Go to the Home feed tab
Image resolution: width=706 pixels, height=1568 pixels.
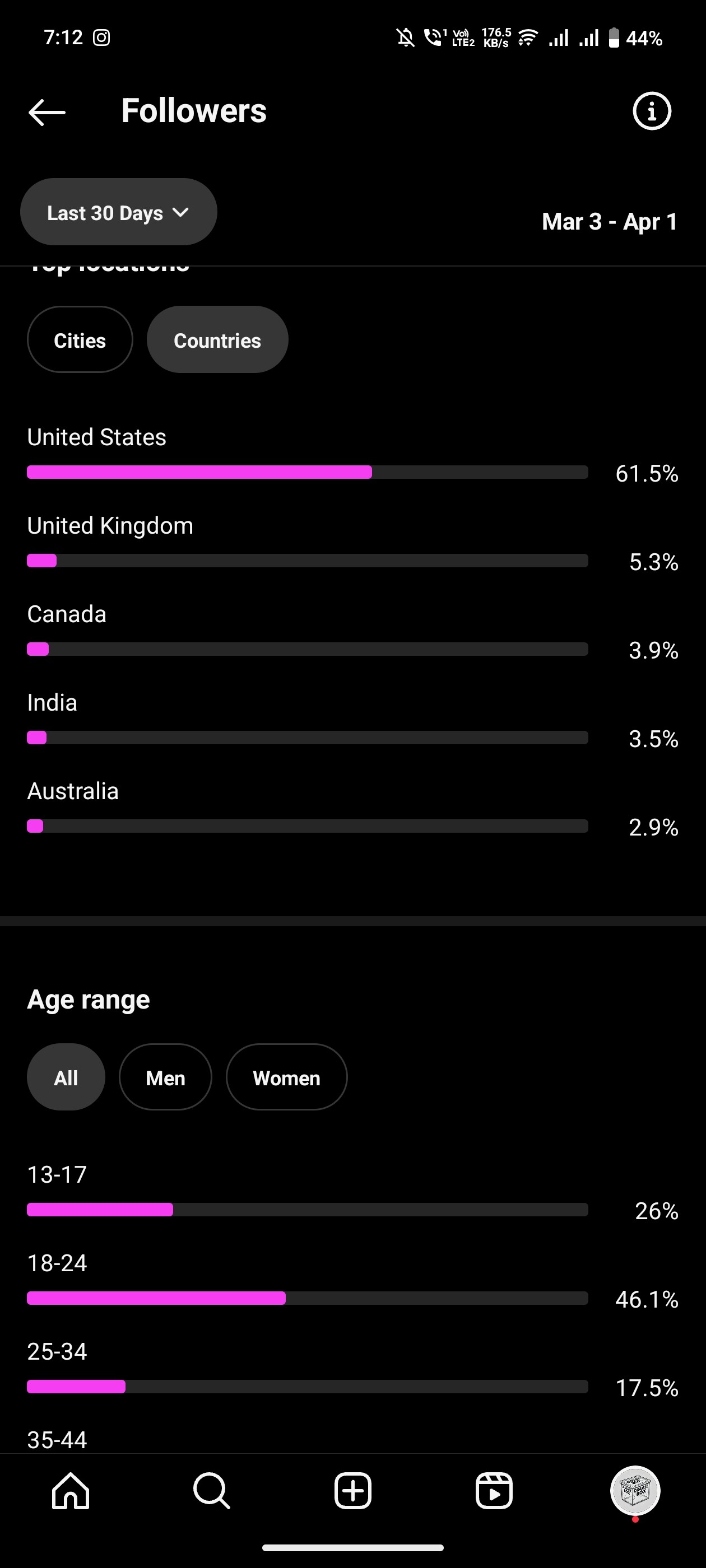tap(71, 1491)
